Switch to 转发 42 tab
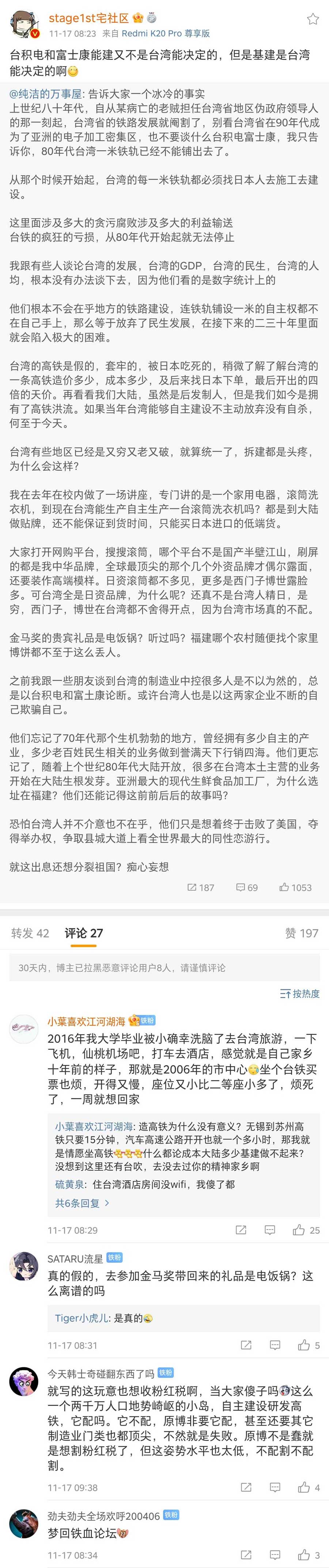 tap(30, 933)
